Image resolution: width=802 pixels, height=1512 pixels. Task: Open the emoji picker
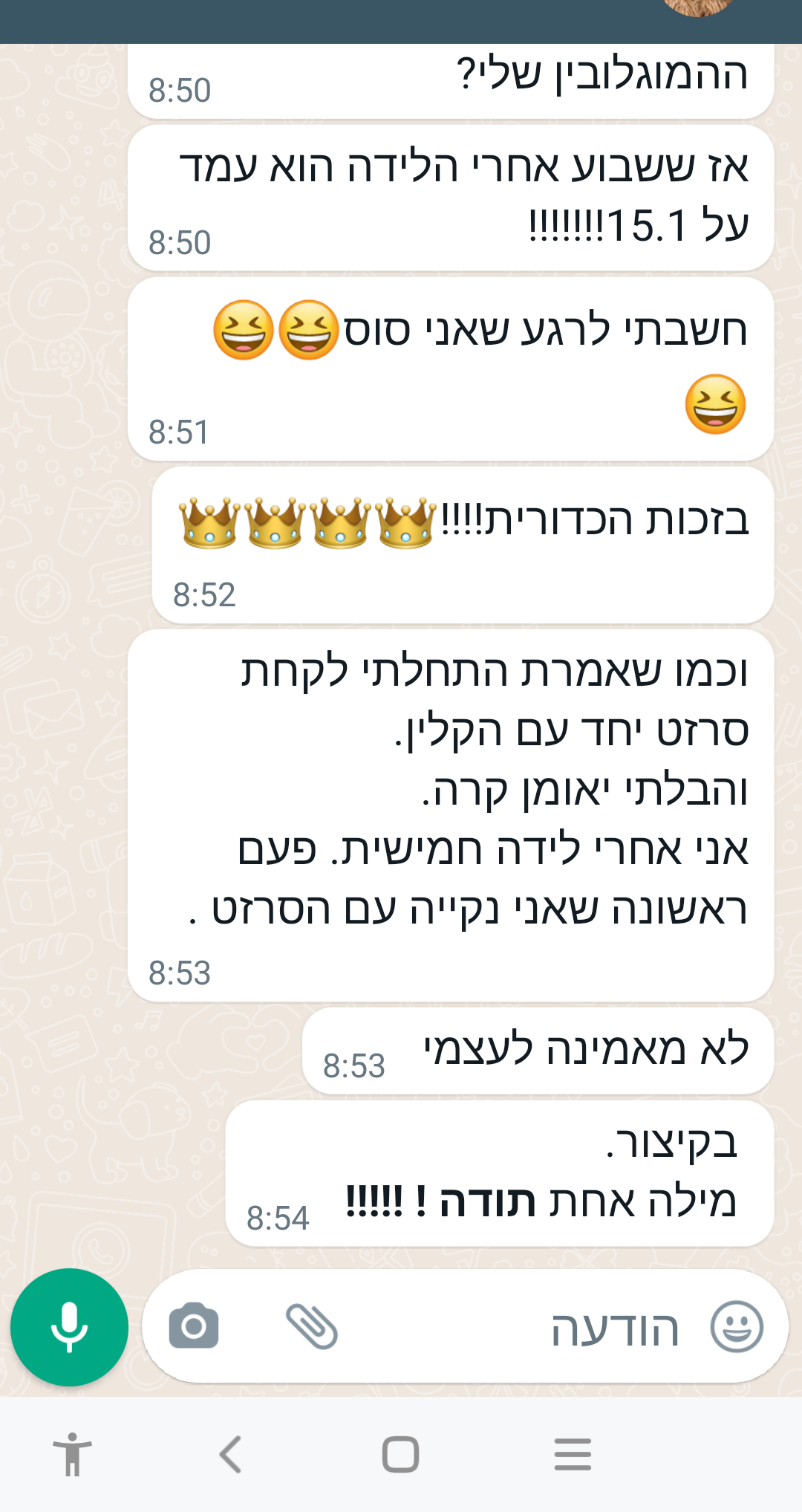[737, 1327]
